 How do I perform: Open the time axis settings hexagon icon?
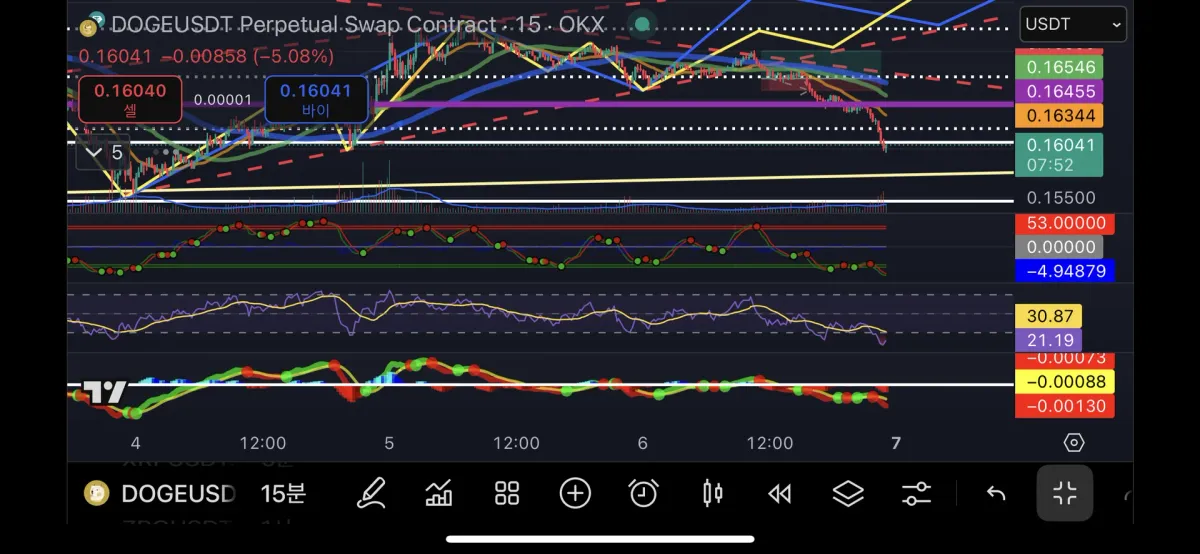[1074, 442]
